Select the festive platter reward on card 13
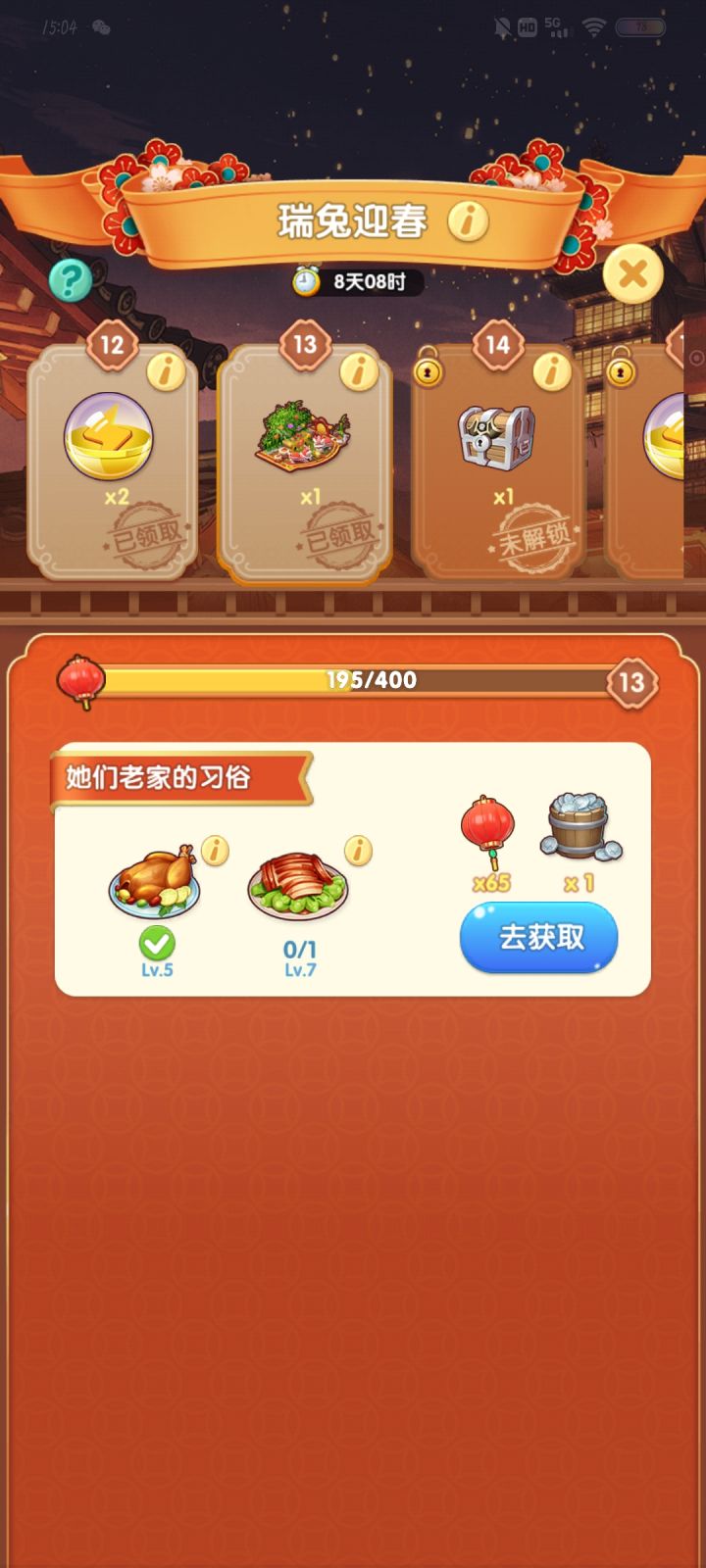The image size is (706, 1568). [304, 438]
